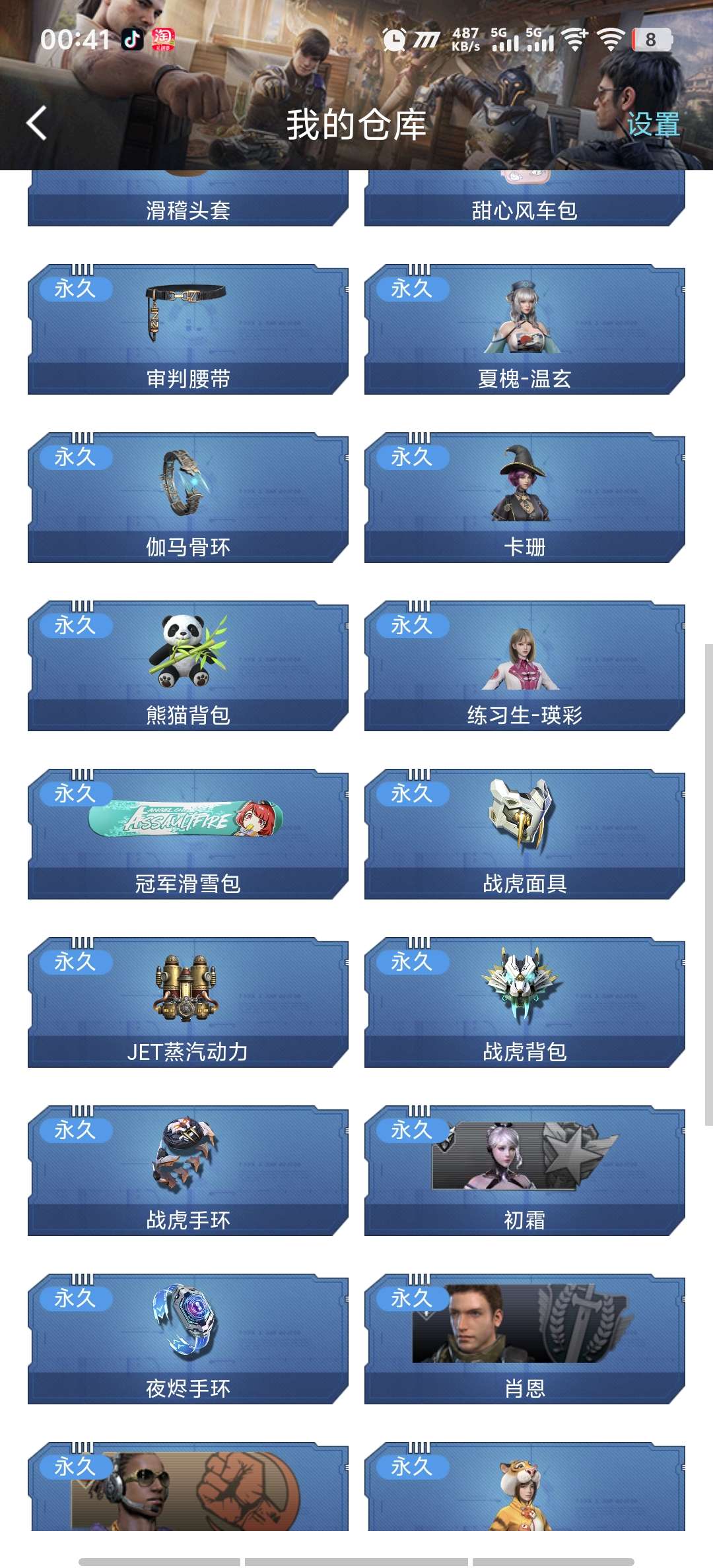
Task: View the 战虎面具 item
Action: (525, 835)
